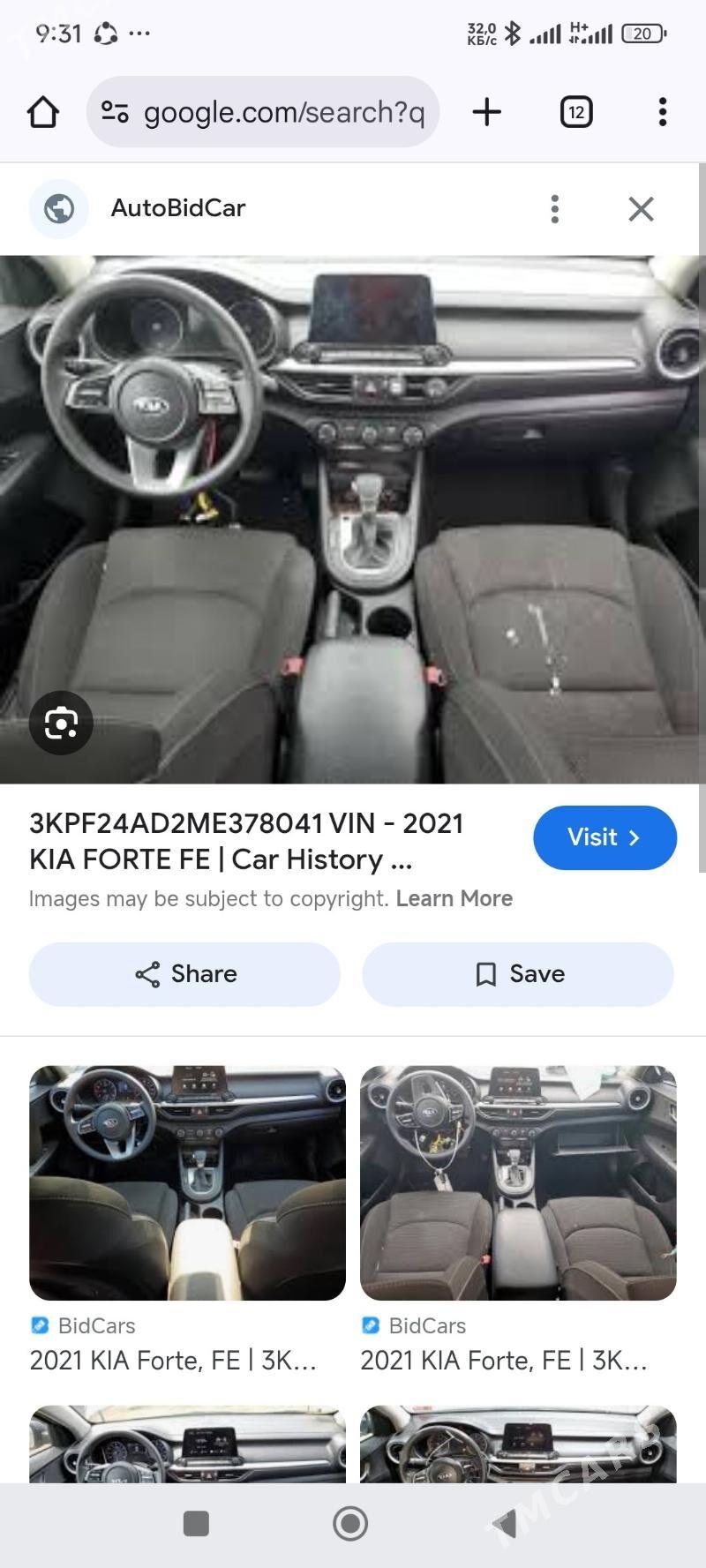Screen dimensions: 706x1568
Task: Tap the BidCars favicon under the left thumbnail
Action: (x=39, y=1324)
